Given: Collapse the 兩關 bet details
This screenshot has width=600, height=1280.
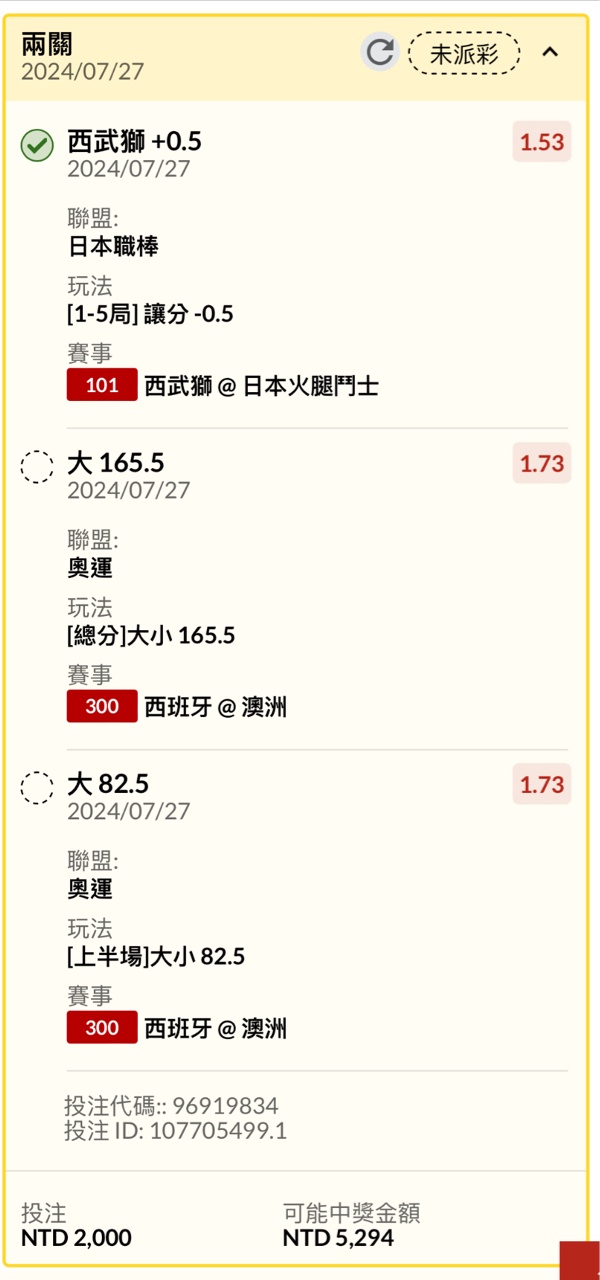Looking at the screenshot, I should coord(550,52).
